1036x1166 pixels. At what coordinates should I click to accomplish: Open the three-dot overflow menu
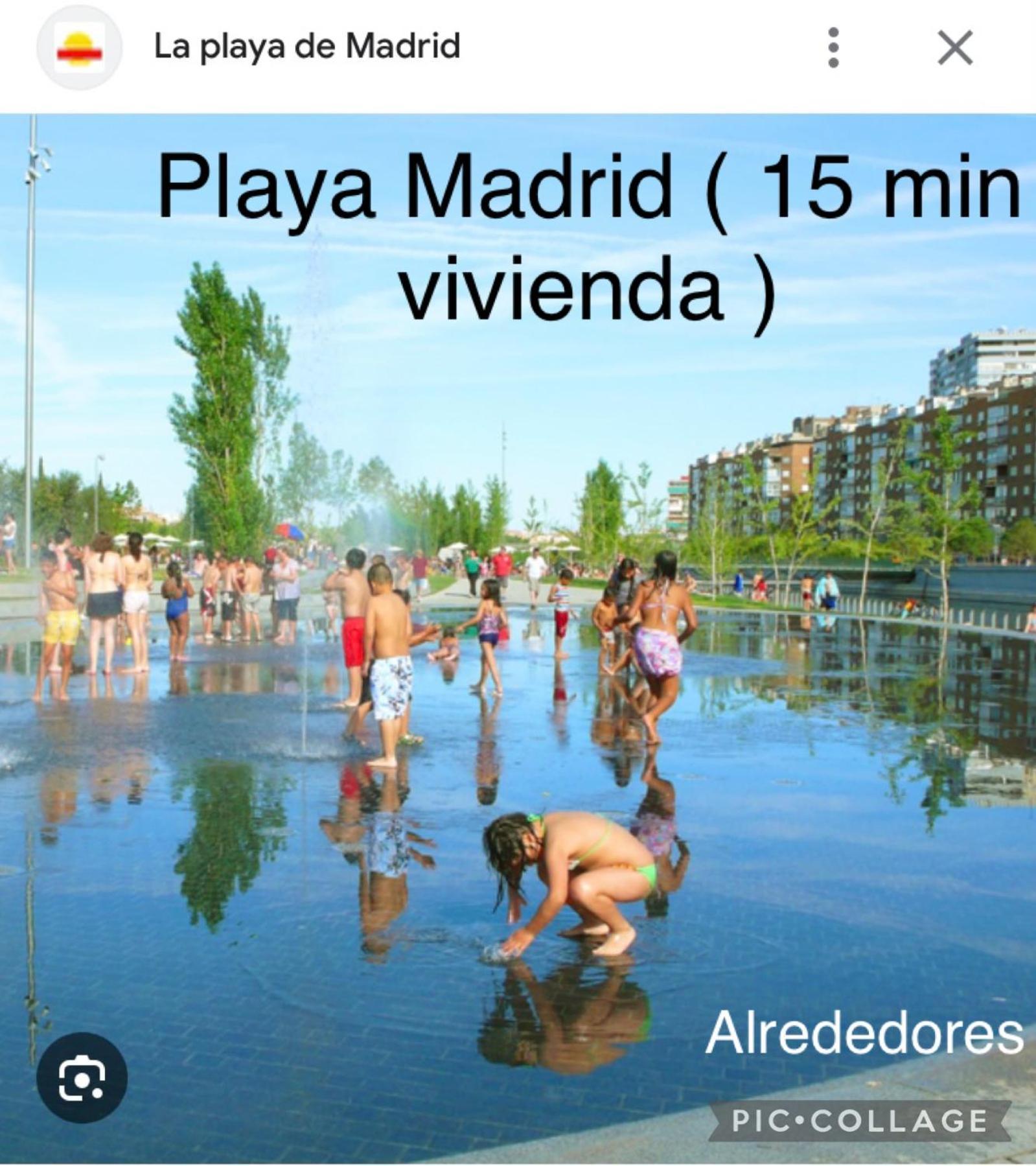click(833, 47)
